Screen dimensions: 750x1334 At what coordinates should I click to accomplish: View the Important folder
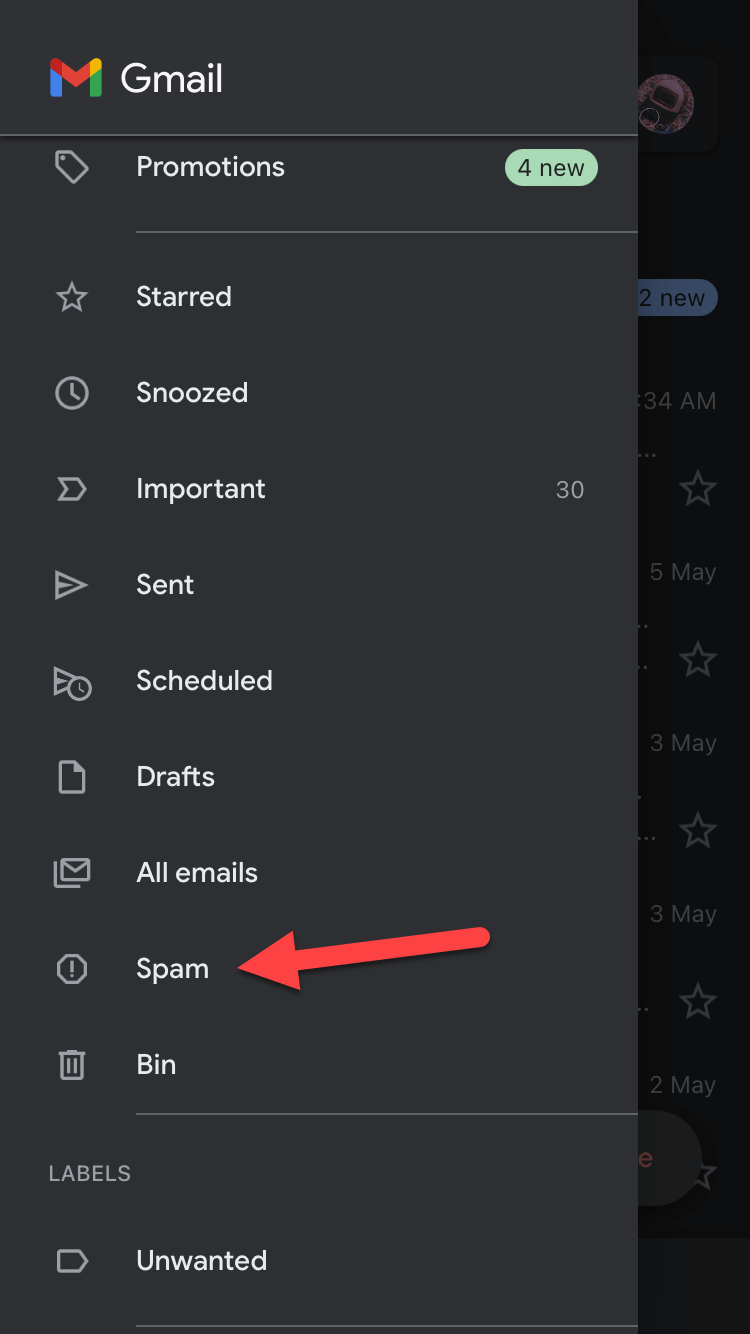tap(201, 489)
